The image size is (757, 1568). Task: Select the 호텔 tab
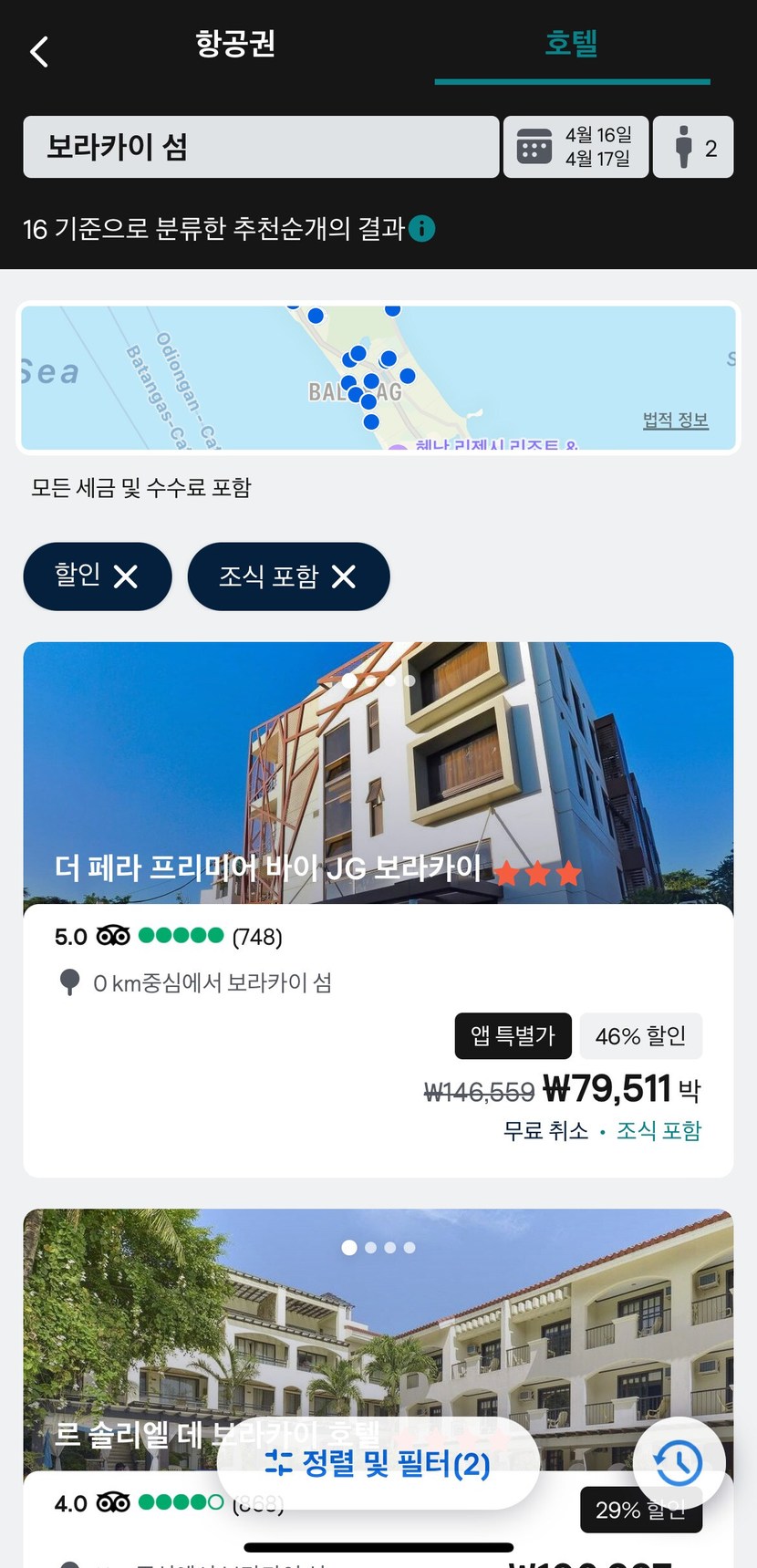click(x=571, y=45)
